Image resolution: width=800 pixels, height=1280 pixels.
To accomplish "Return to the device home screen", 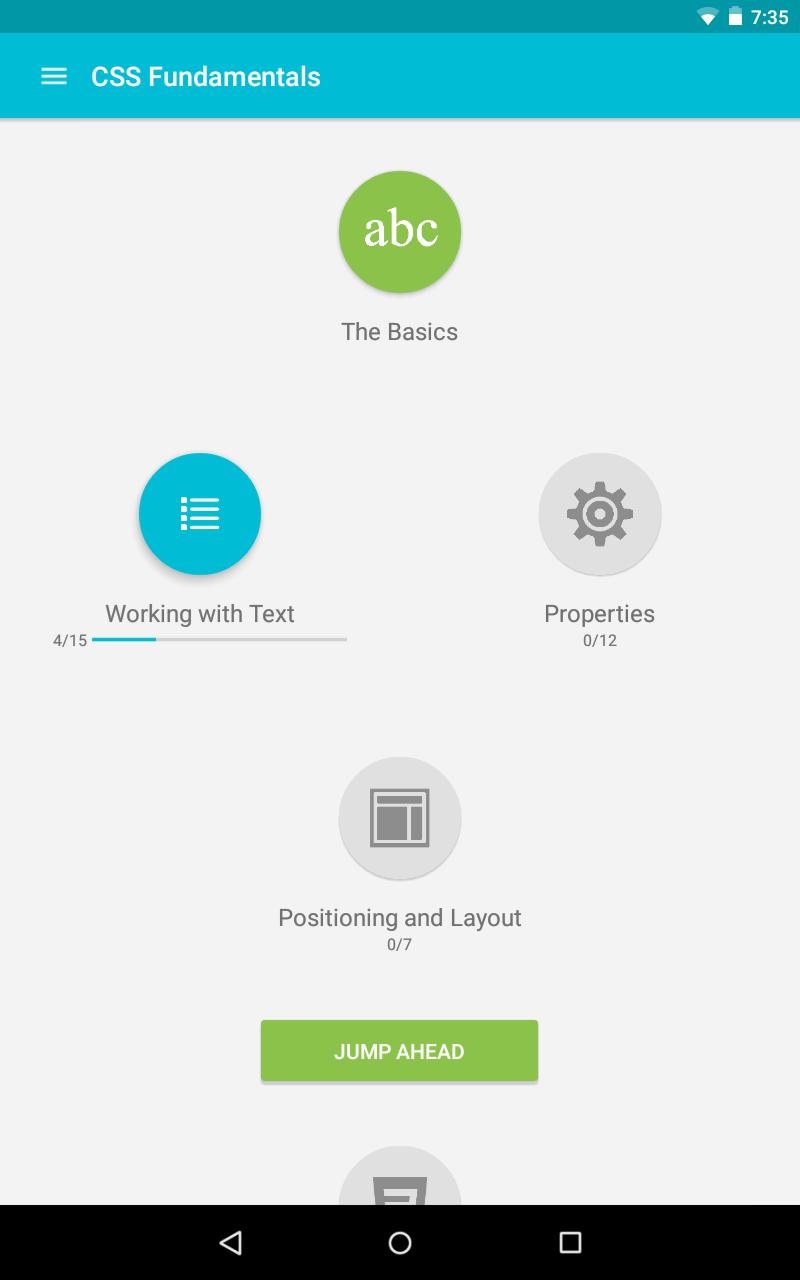I will coord(400,1243).
